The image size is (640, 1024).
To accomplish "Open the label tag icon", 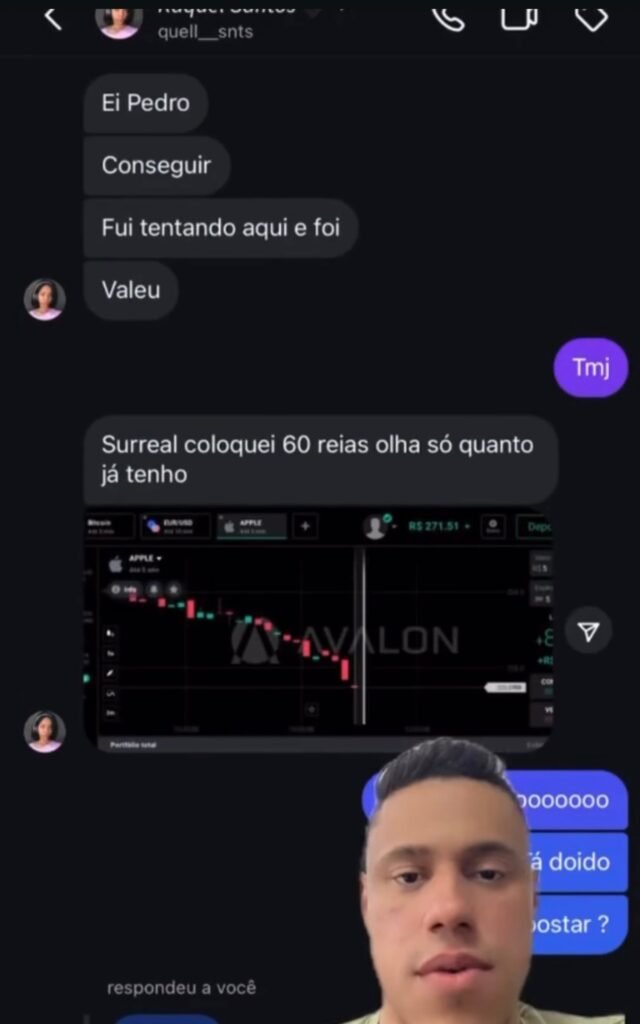I will 592,17.
